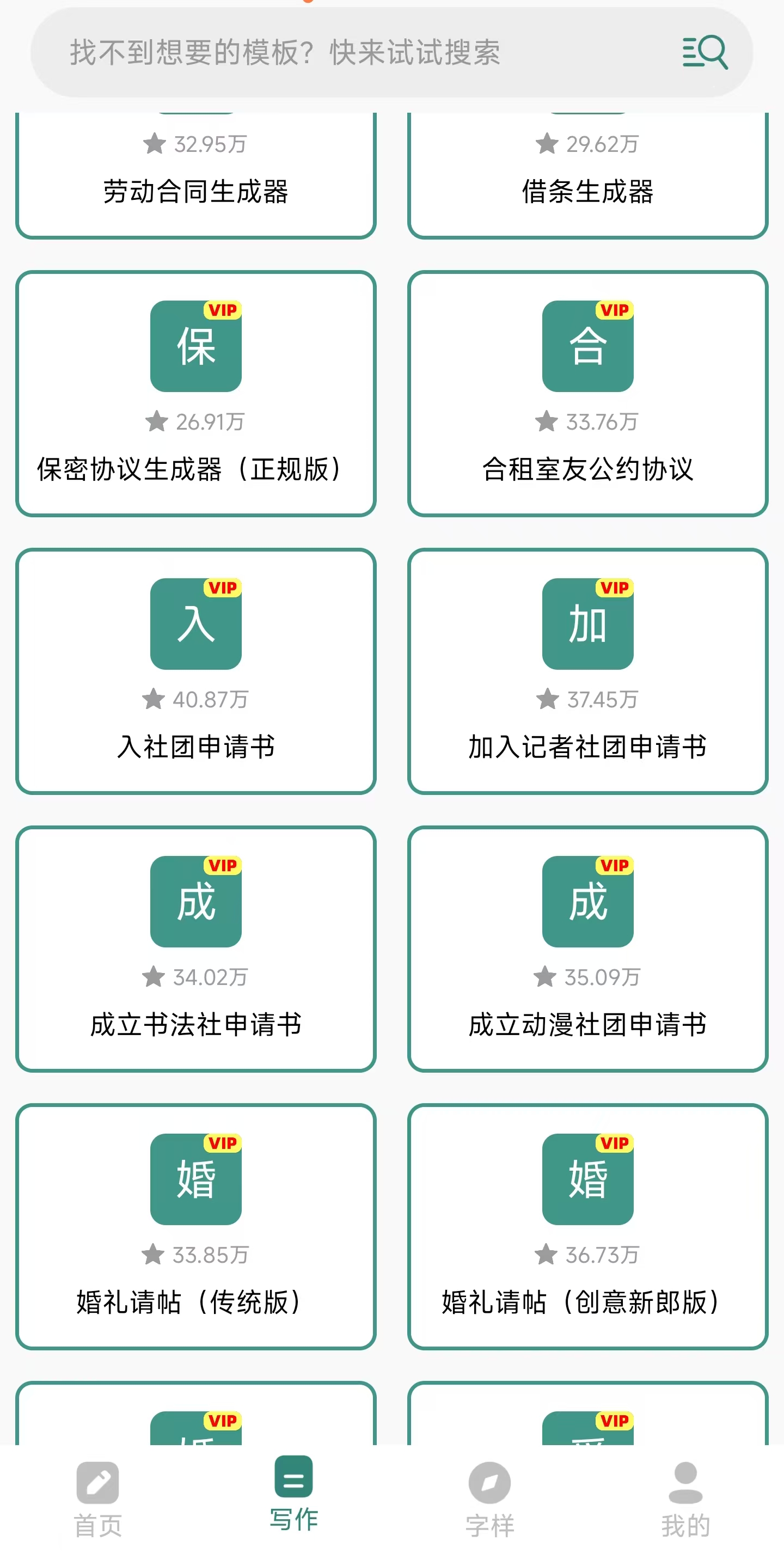Open 劳动合同生成器 template
The height and width of the screenshot is (1566, 784).
tap(195, 176)
